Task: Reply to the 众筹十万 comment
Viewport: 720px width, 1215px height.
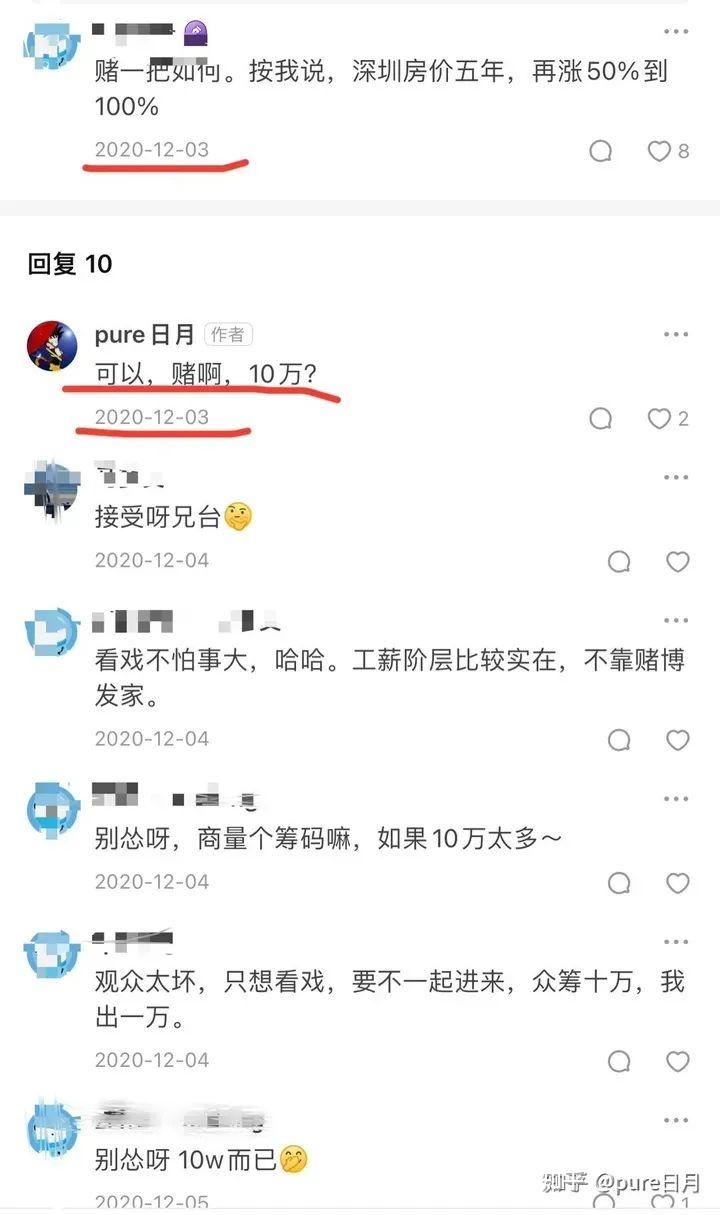Action: pyautogui.click(x=619, y=1061)
